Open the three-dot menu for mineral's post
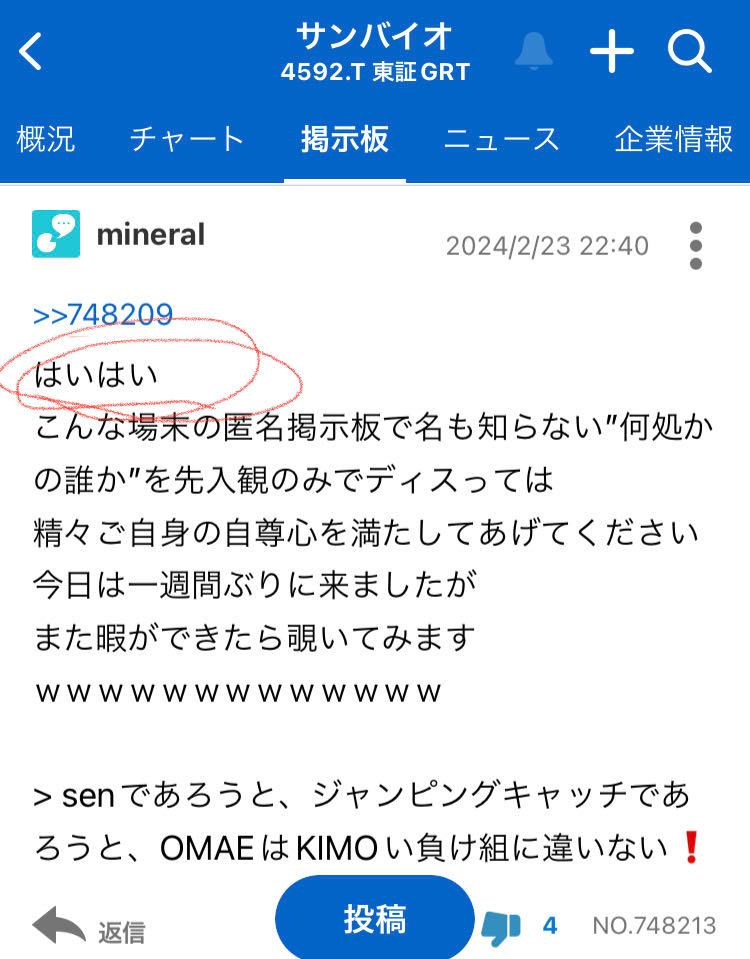This screenshot has height=959, width=750. pos(695,243)
